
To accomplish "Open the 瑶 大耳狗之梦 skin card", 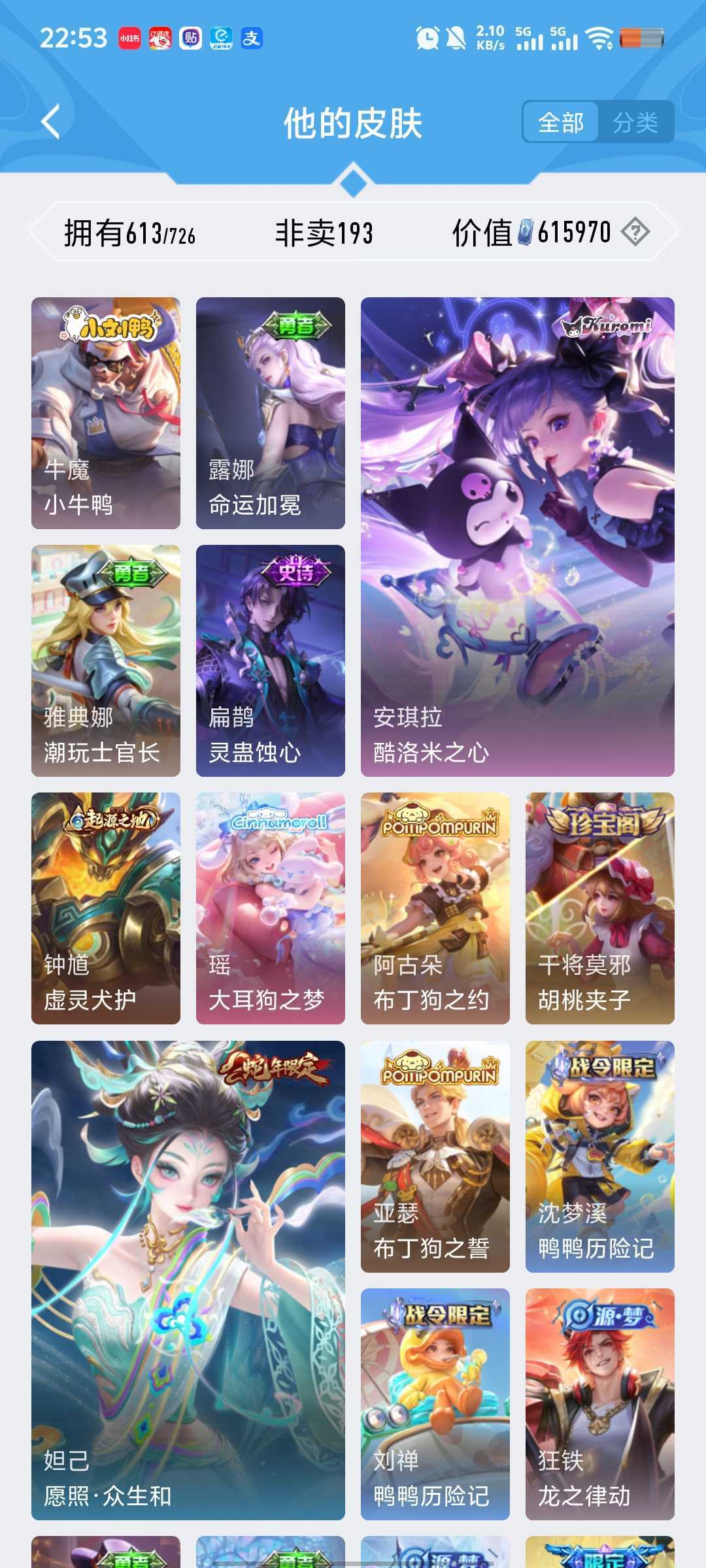I will [x=271, y=908].
